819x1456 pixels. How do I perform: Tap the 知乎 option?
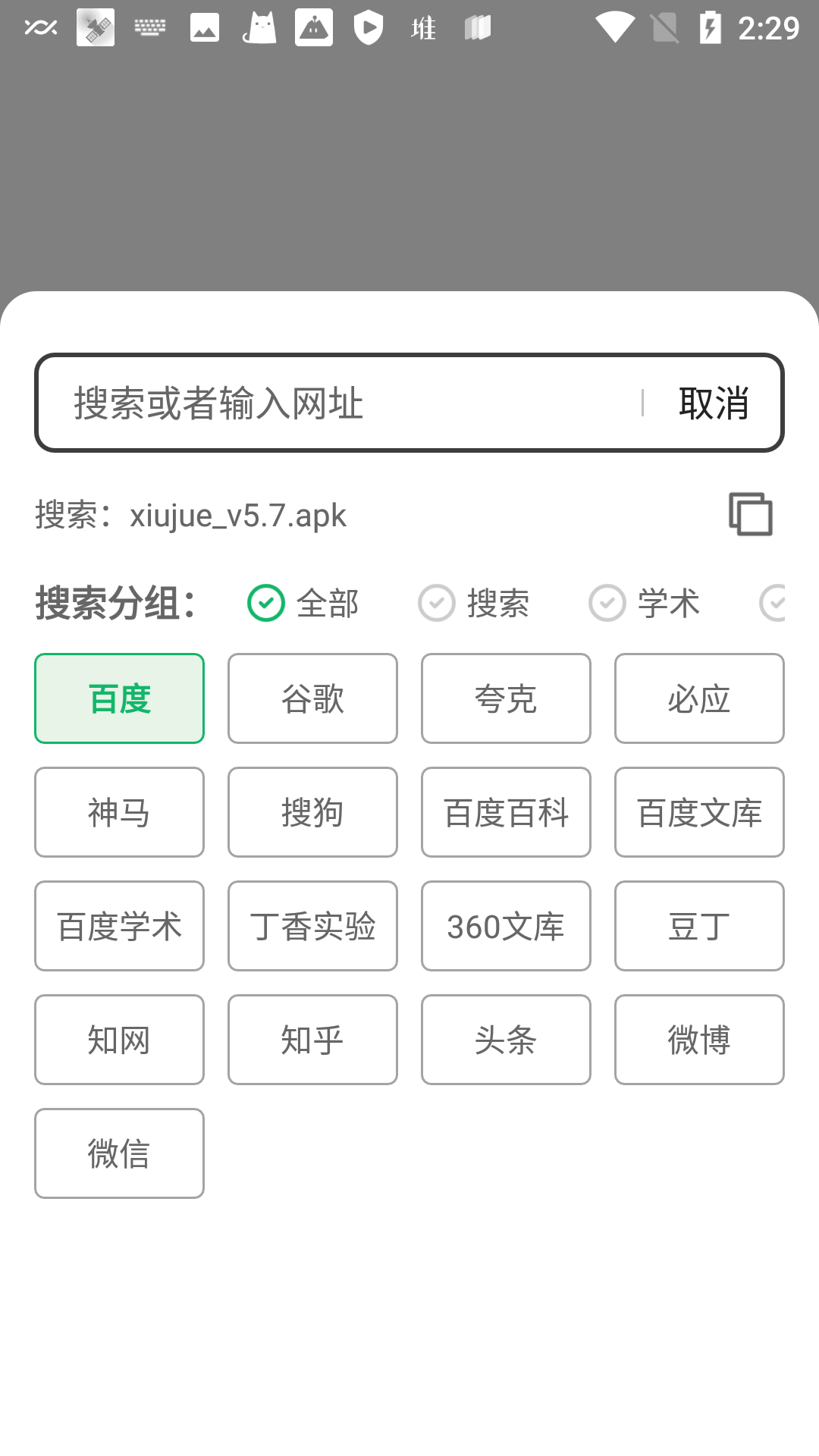312,1040
